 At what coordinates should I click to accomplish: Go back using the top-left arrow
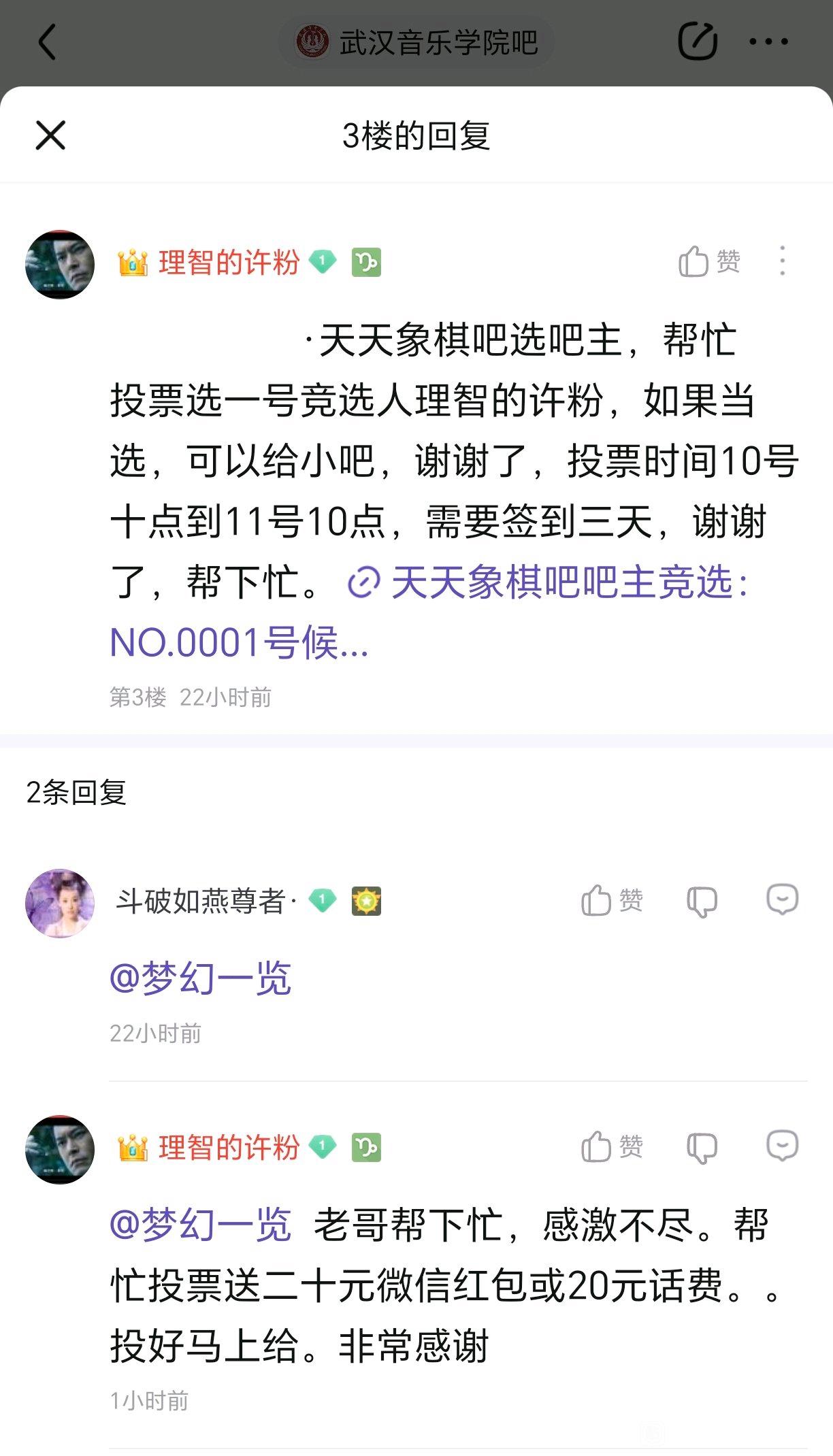pos(47,42)
